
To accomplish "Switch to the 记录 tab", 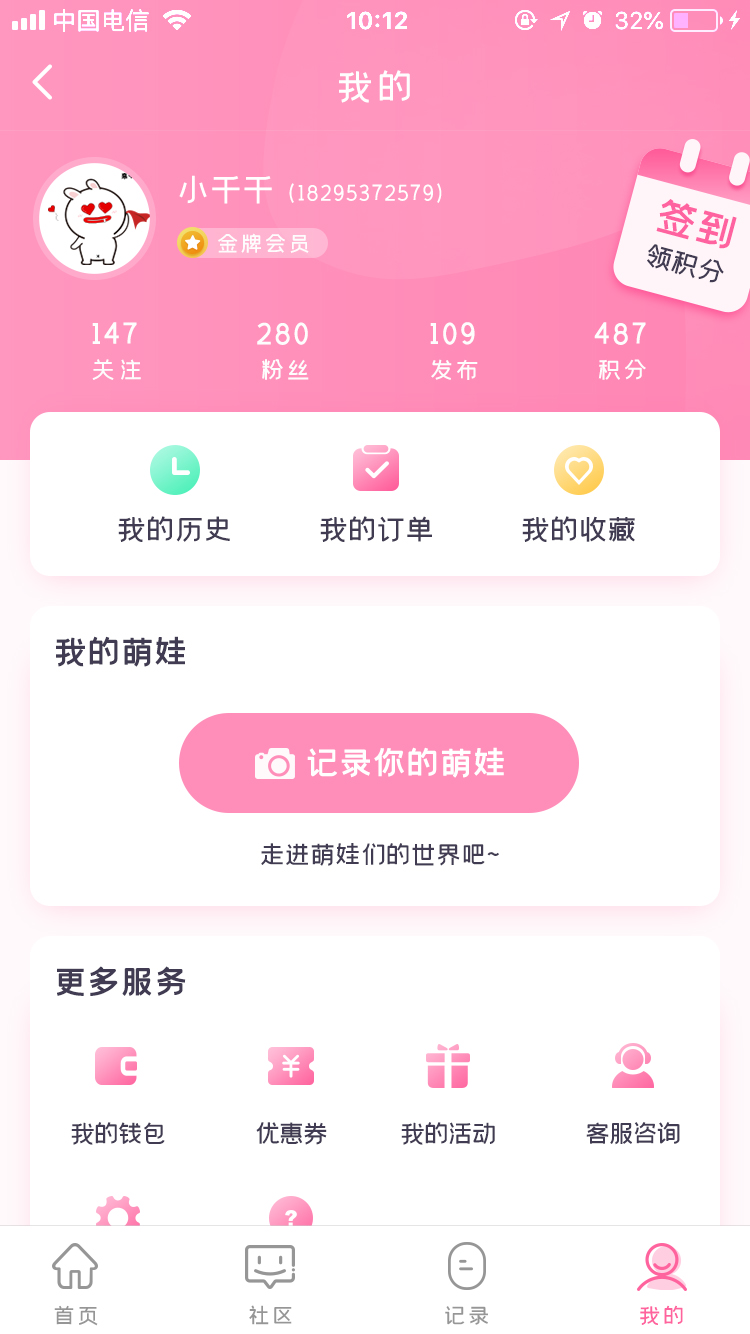I will point(466,1282).
